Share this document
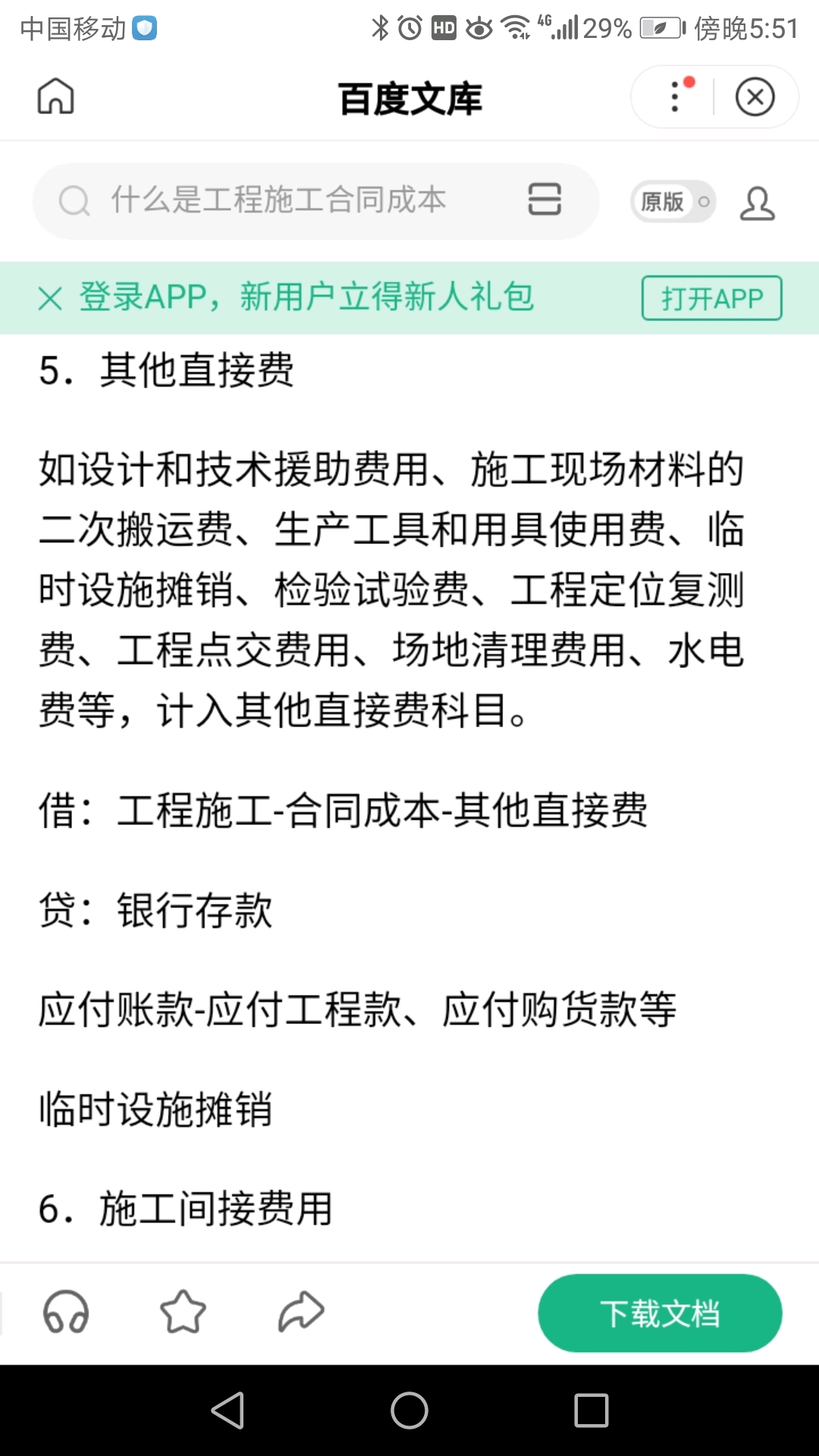819x1456 pixels. [x=301, y=1312]
